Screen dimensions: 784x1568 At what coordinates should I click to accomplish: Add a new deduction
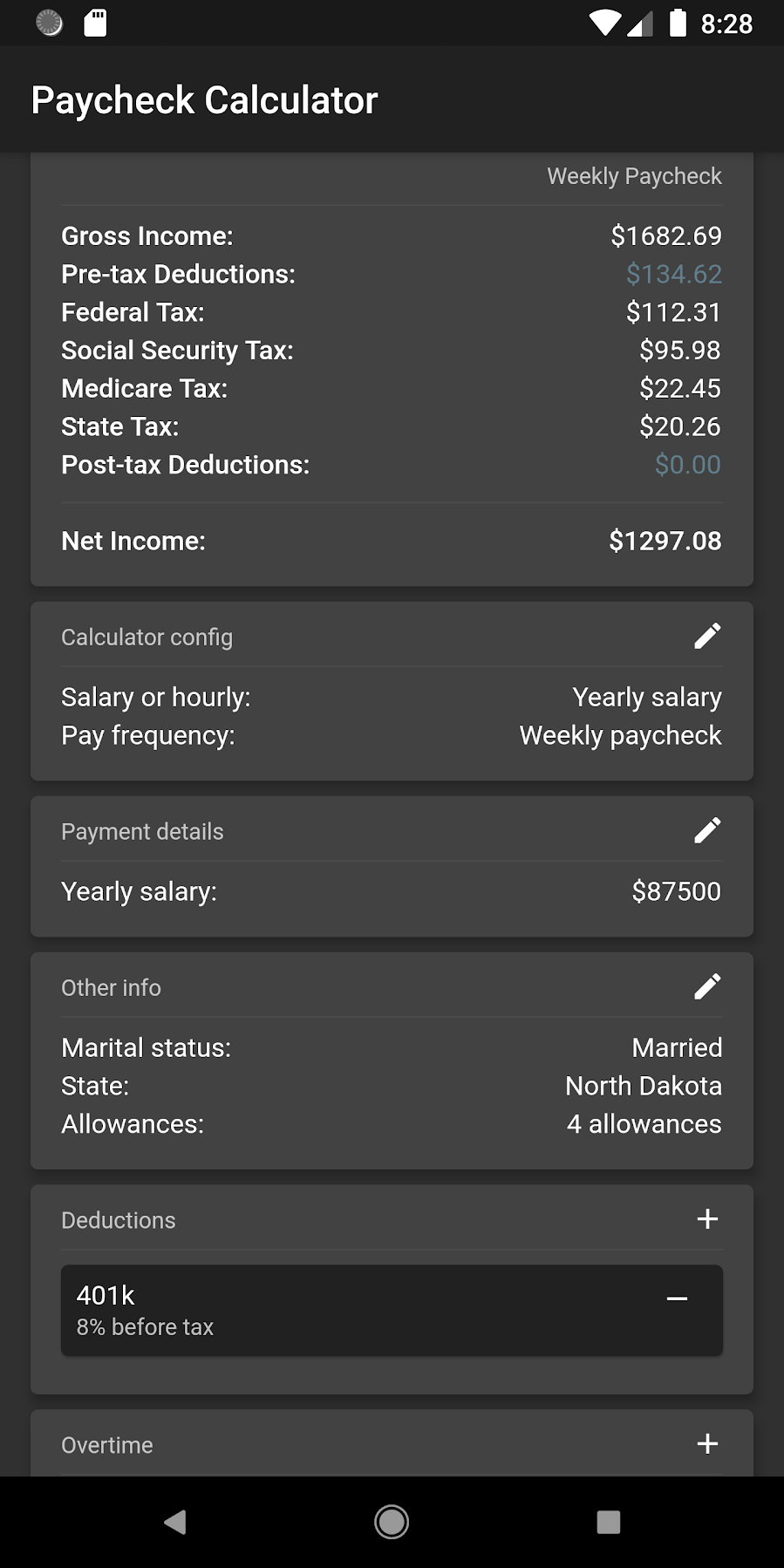[x=708, y=1220]
